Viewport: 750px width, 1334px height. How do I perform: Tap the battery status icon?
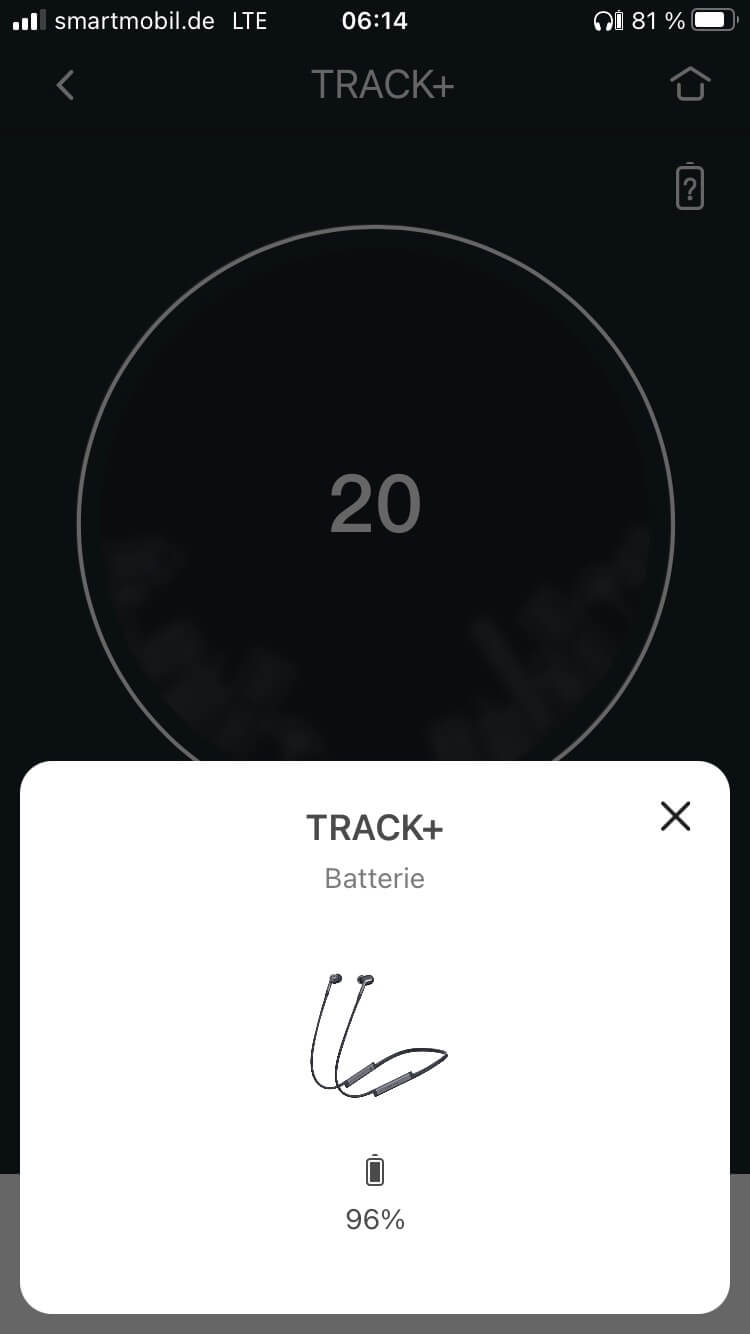(x=690, y=187)
